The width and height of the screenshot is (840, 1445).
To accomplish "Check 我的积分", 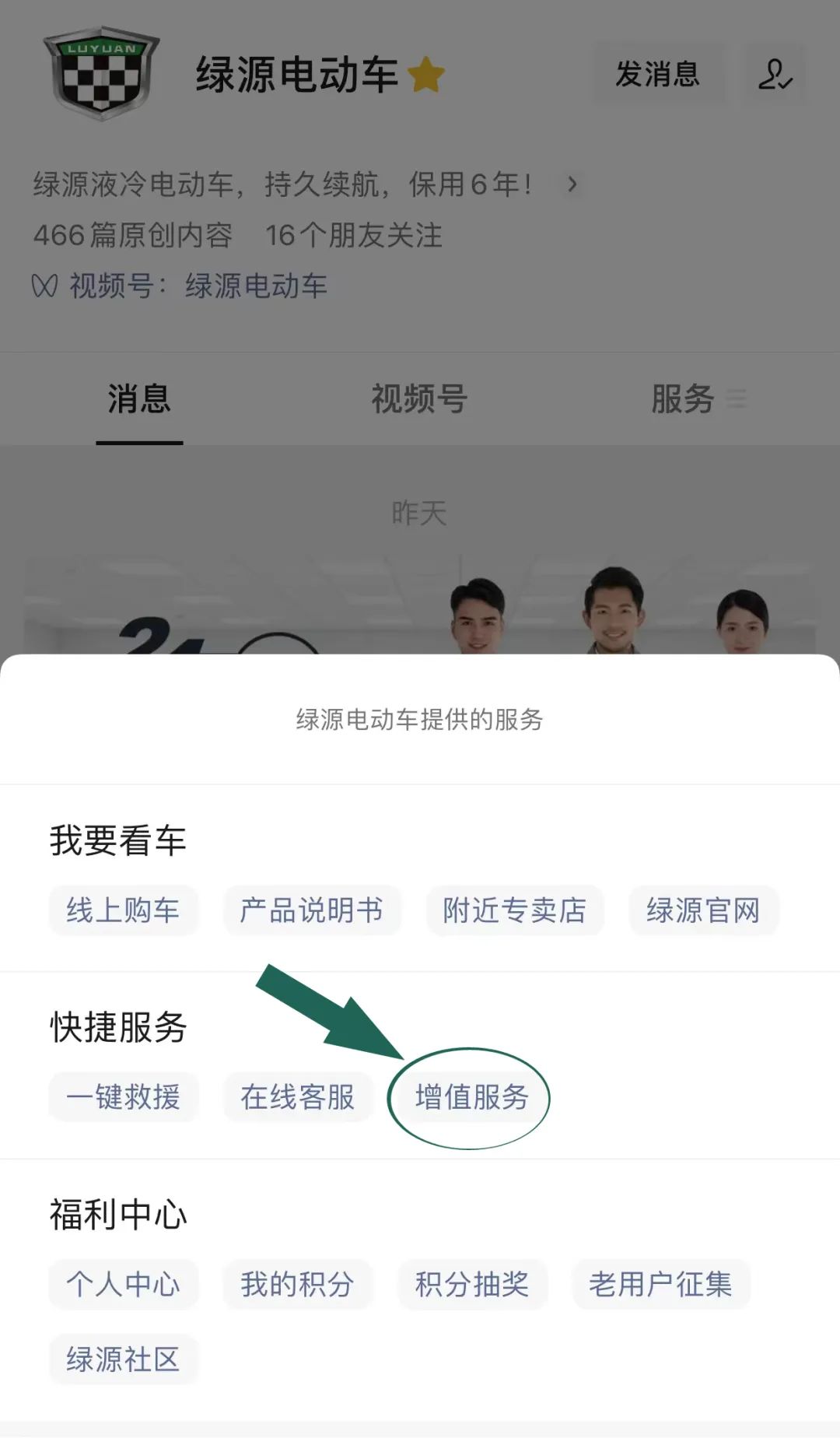I will (297, 1284).
